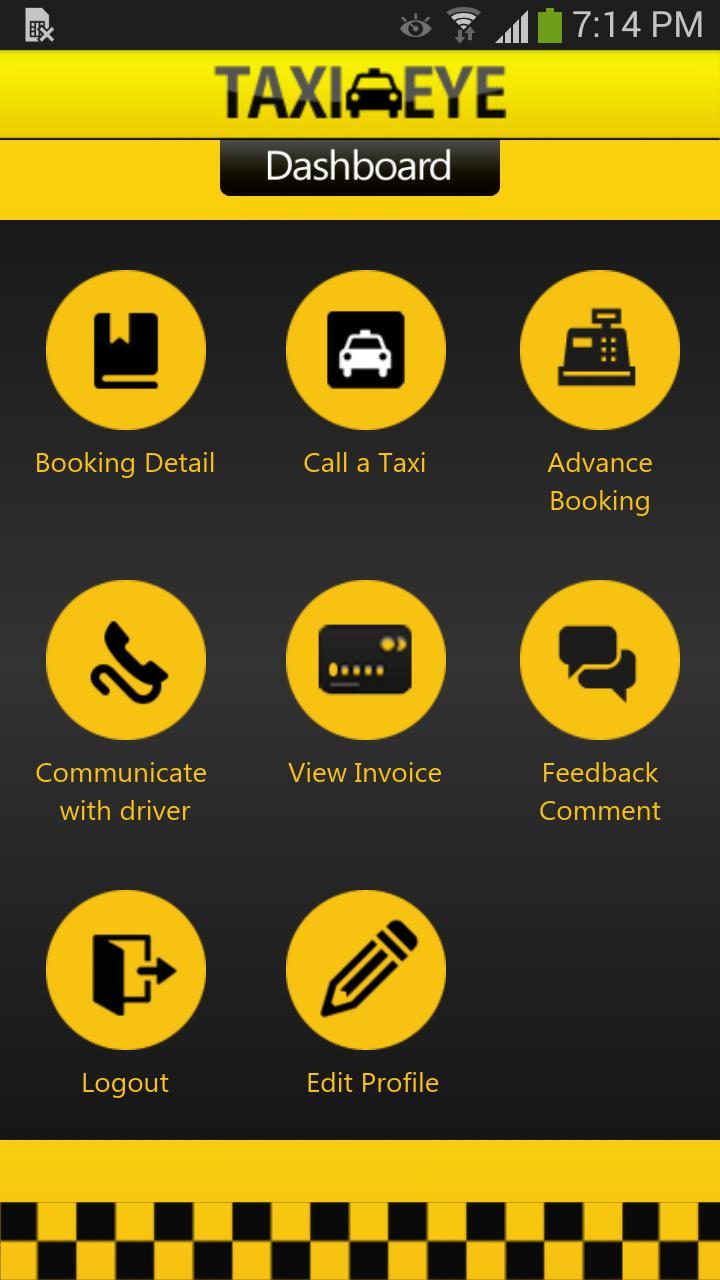The image size is (720, 1280).
Task: Tap the TAXI EYE logo
Action: 360,90
